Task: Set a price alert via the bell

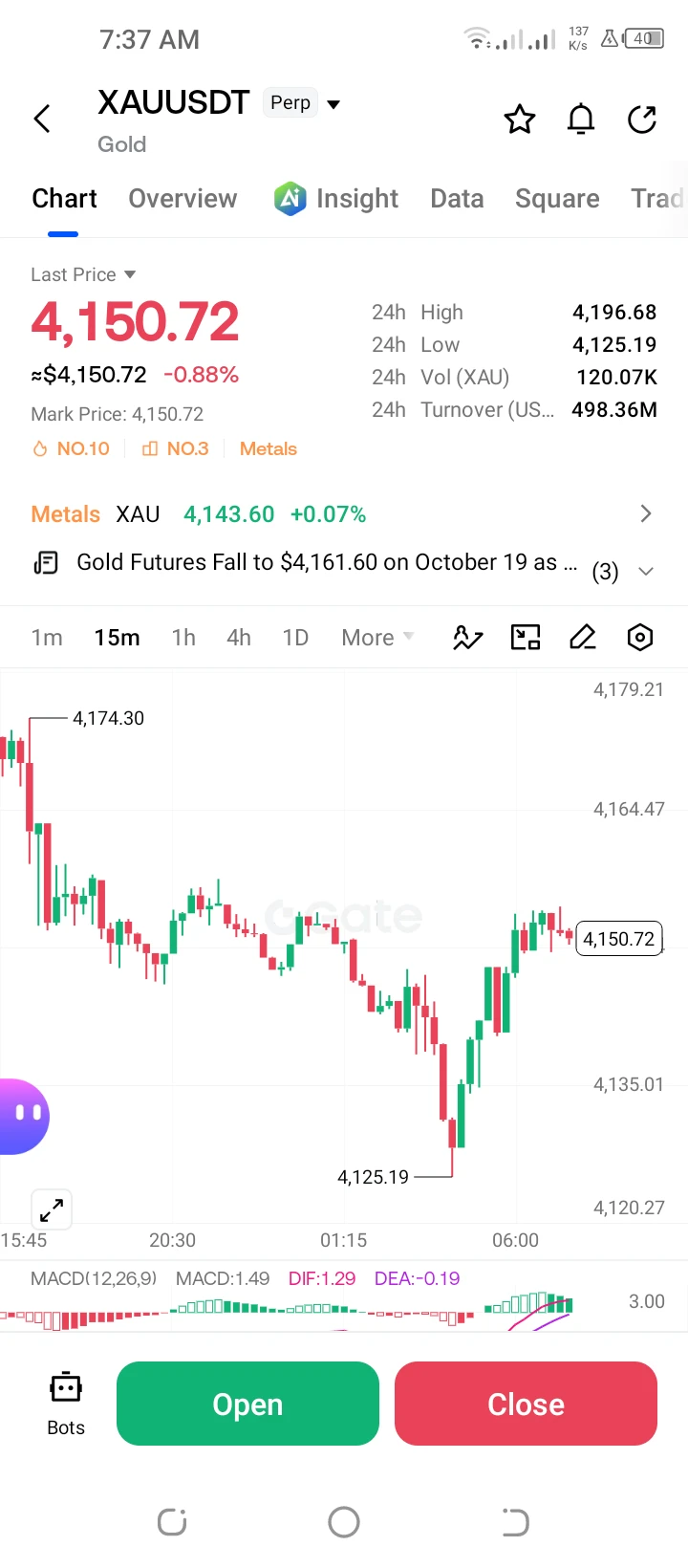Action: click(x=581, y=120)
